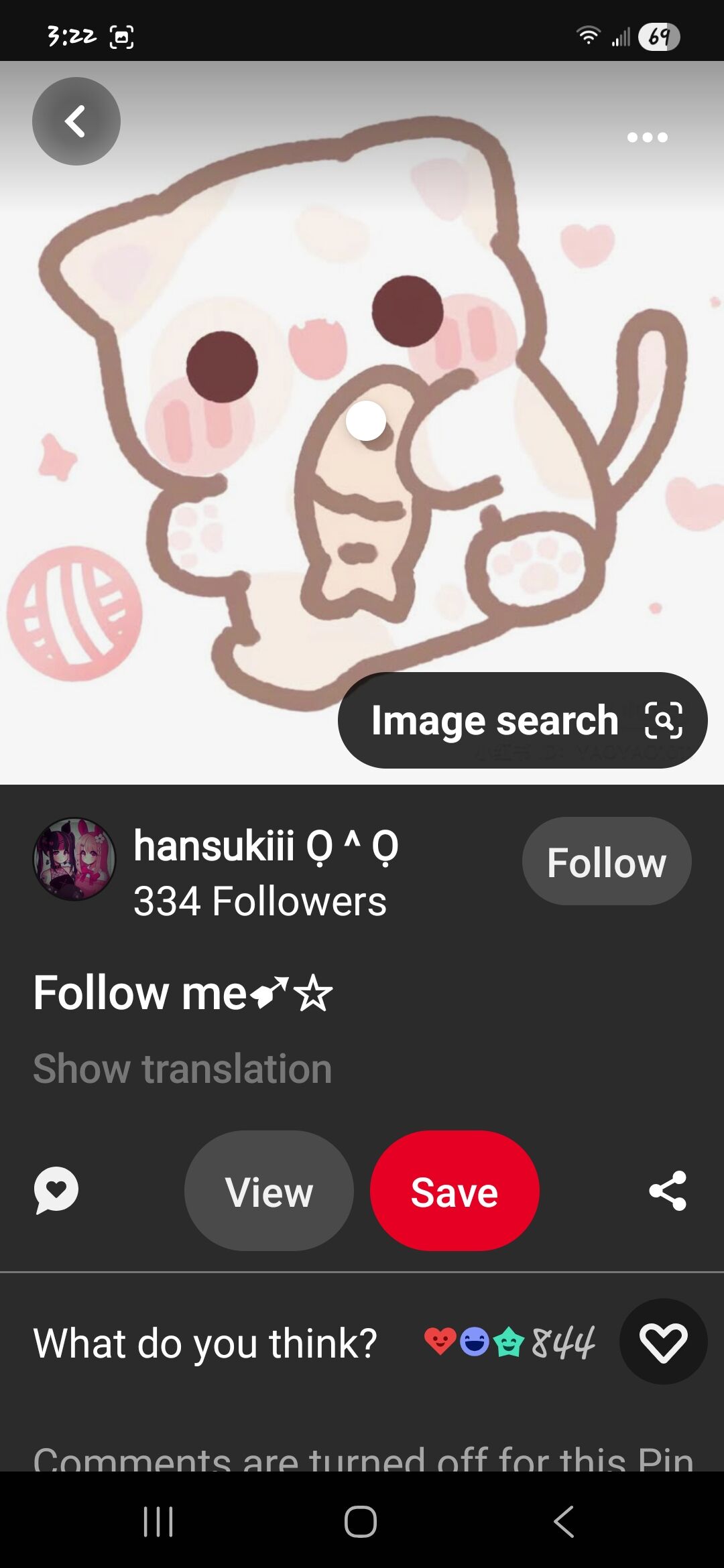Go to the system home screen
The image size is (724, 1568).
point(361,1521)
